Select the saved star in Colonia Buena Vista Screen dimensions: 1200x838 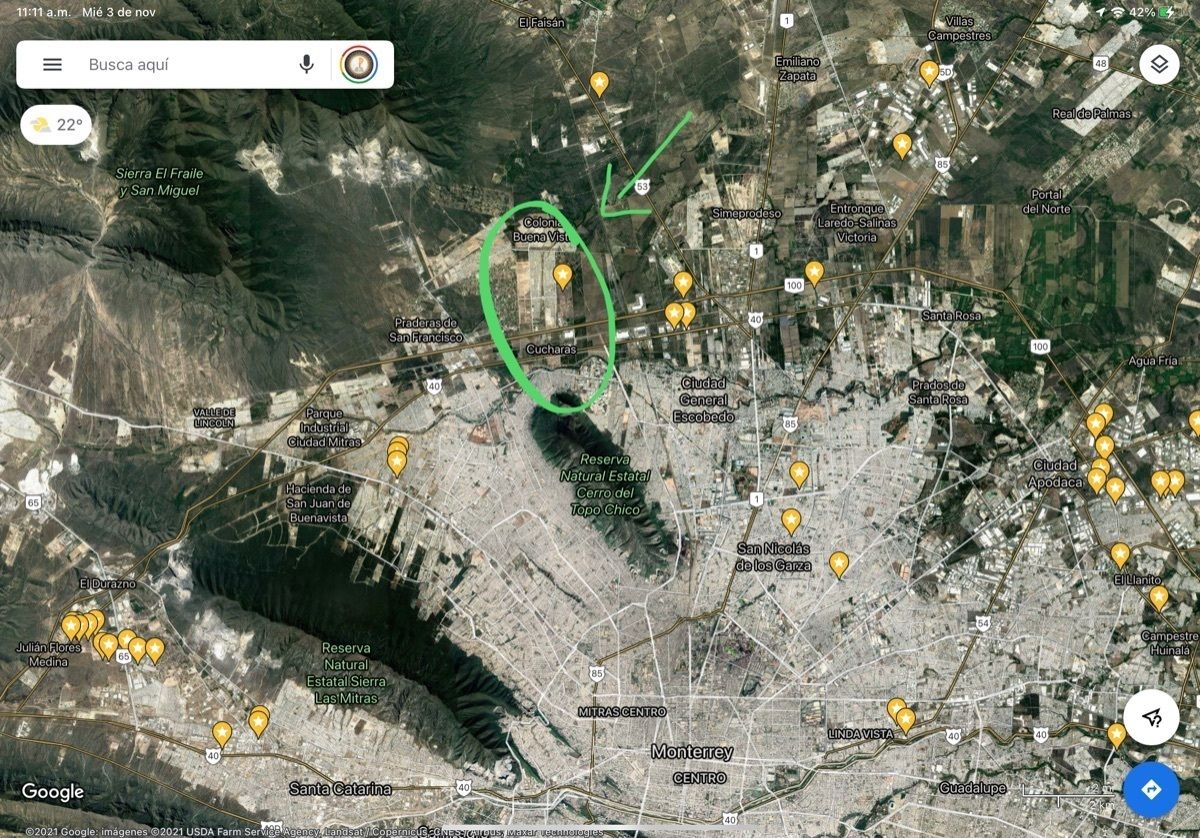[x=563, y=275]
